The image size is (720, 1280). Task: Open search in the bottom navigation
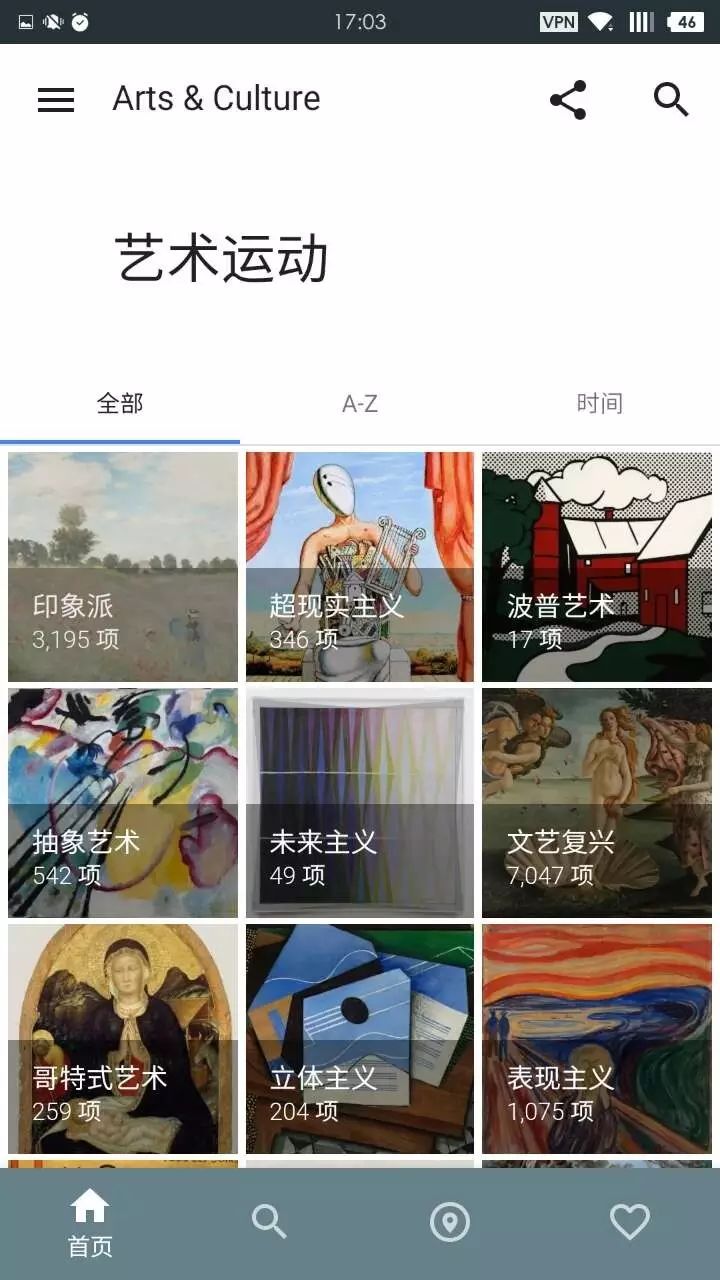(269, 1222)
